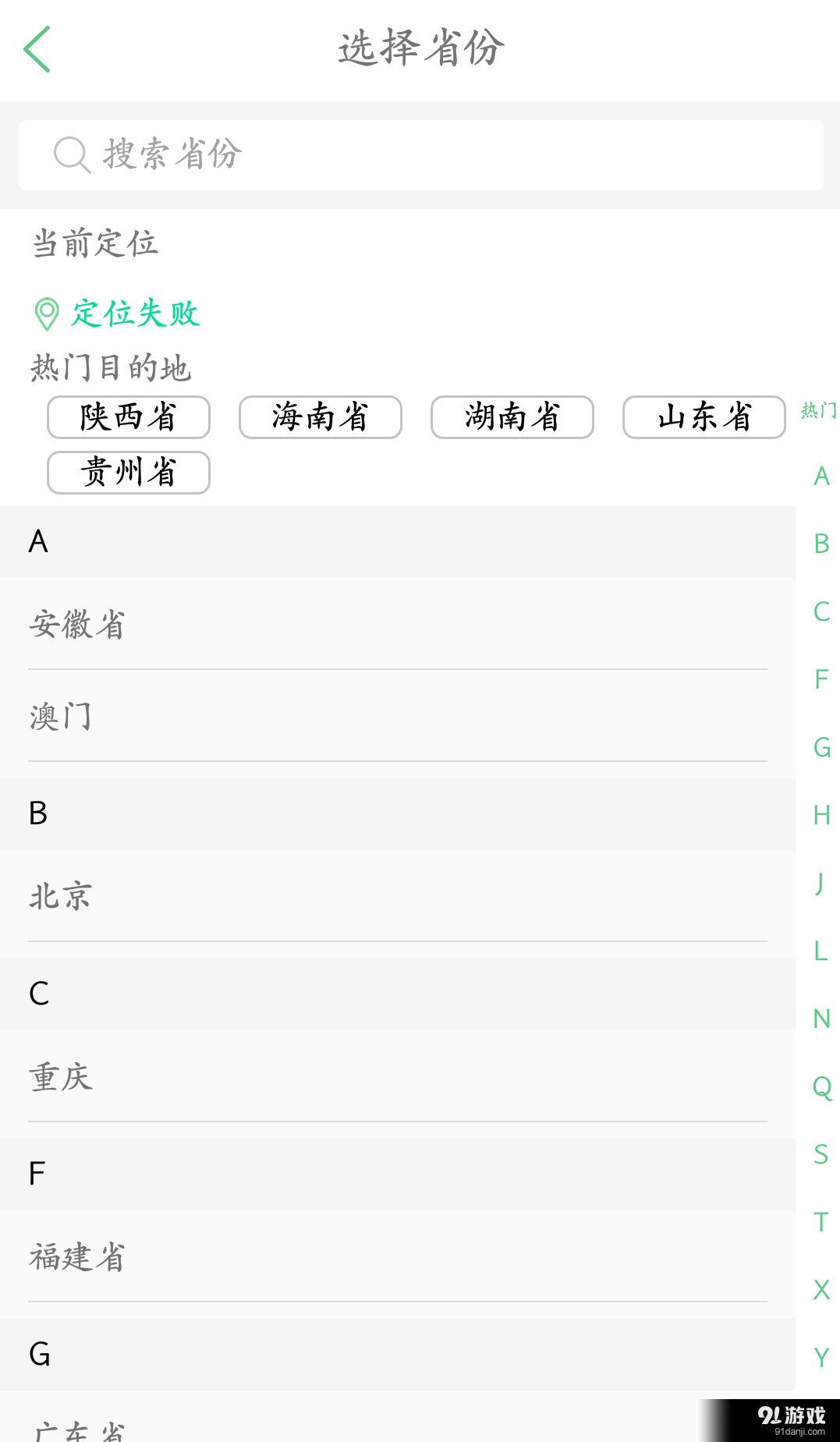
Task: Tap the back arrow to return
Action: [x=37, y=49]
